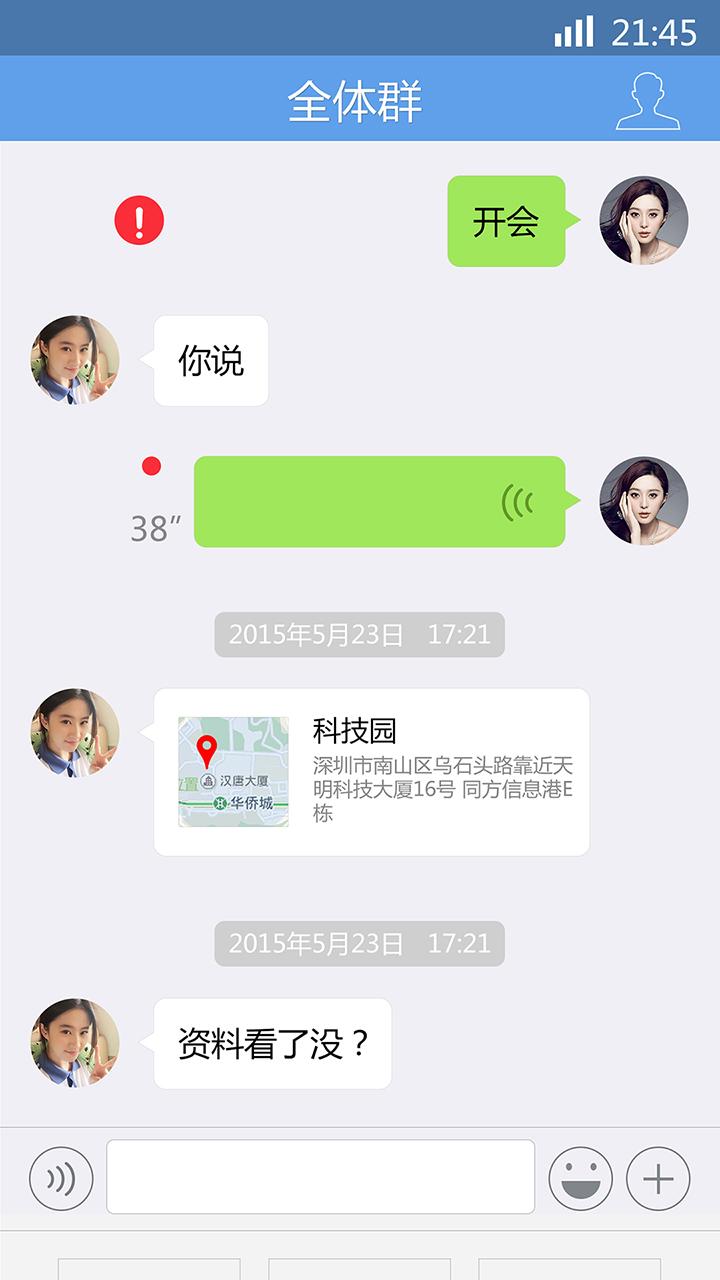The image size is (720, 1280).
Task: Focus the message text field
Action: point(320,1177)
